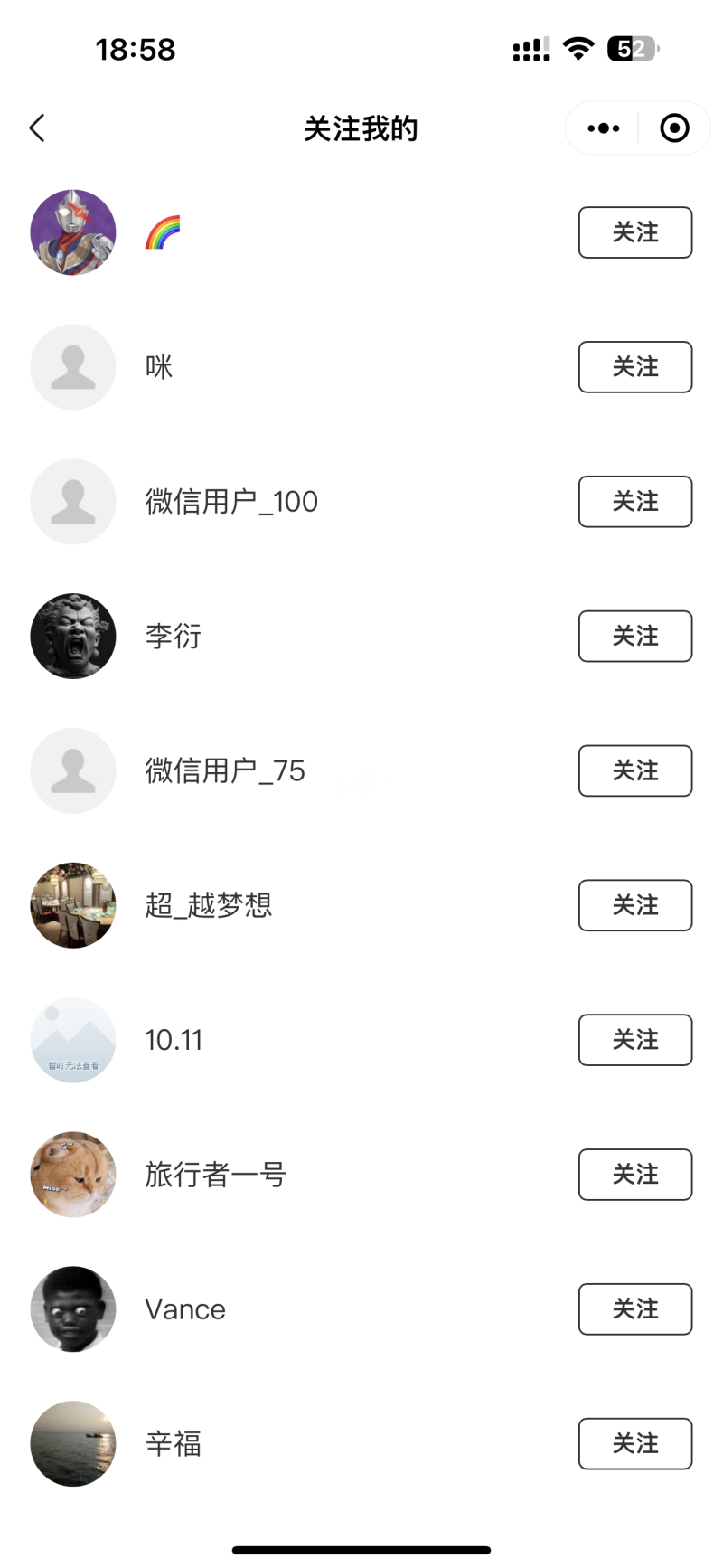
Task: Follow 旅行者一号 back
Action: pos(634,1175)
